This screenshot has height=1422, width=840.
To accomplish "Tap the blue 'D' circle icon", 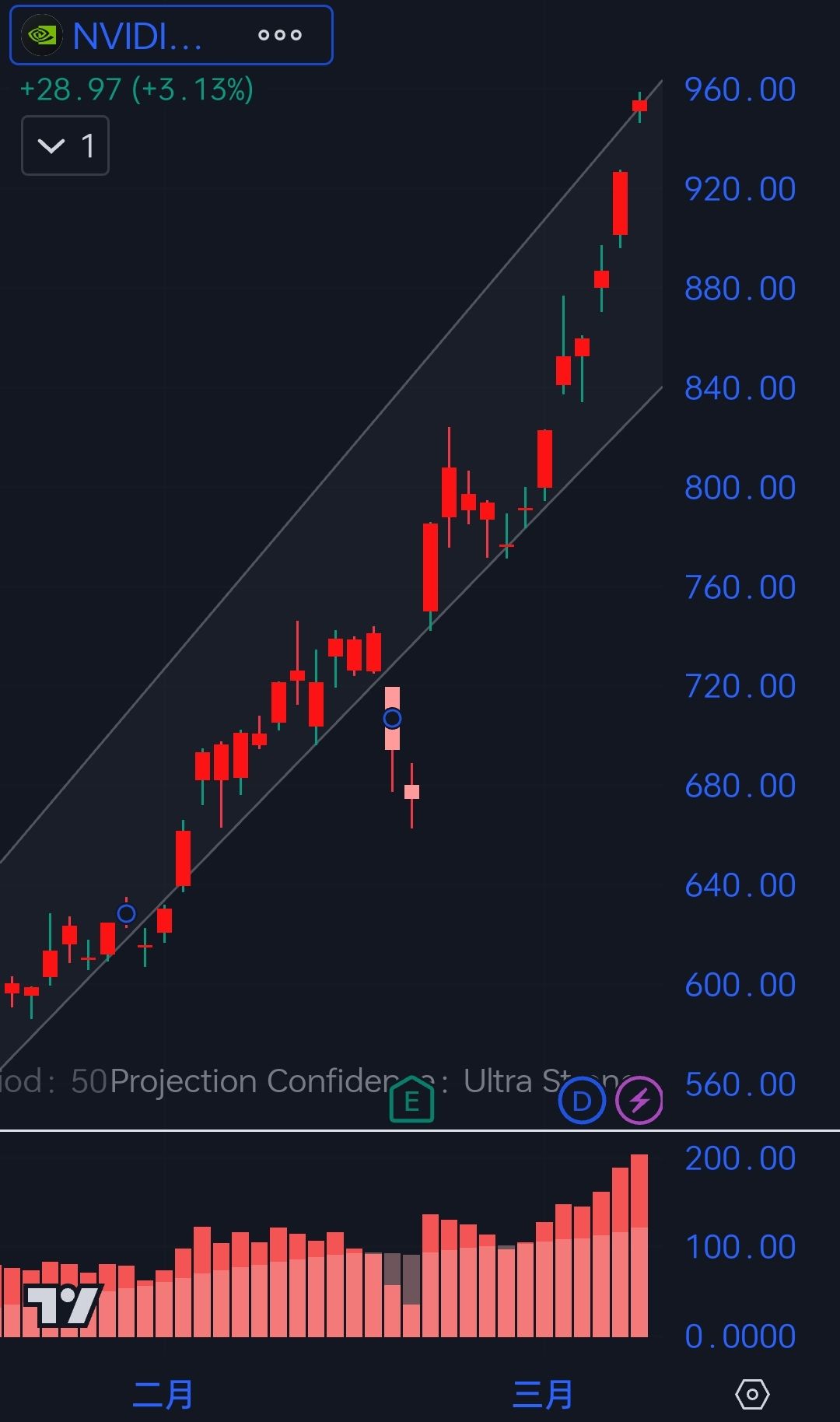I will (x=580, y=1101).
